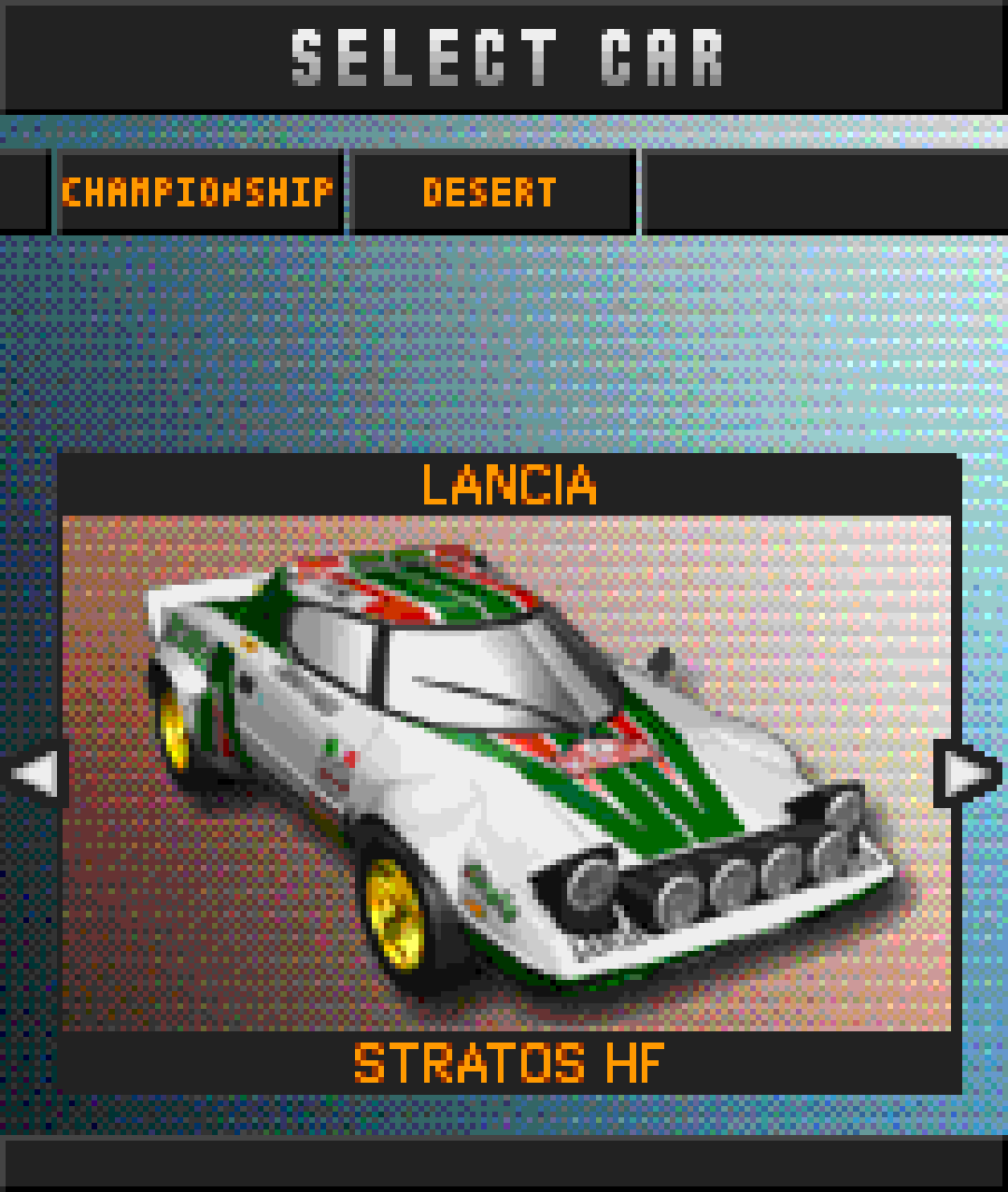Show the previous car with left arrow
This screenshot has height=1192, width=1008.
click(x=34, y=774)
